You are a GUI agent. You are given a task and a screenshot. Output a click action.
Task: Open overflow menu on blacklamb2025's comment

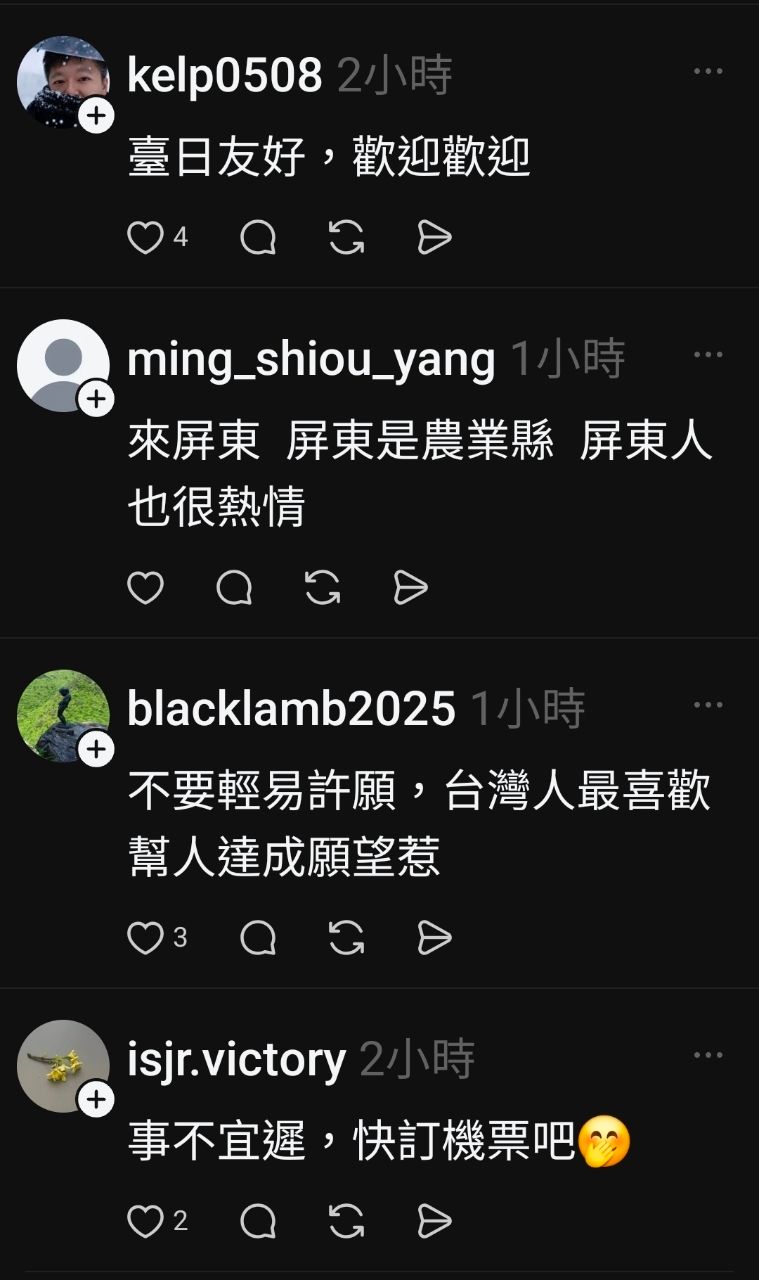pyautogui.click(x=708, y=705)
